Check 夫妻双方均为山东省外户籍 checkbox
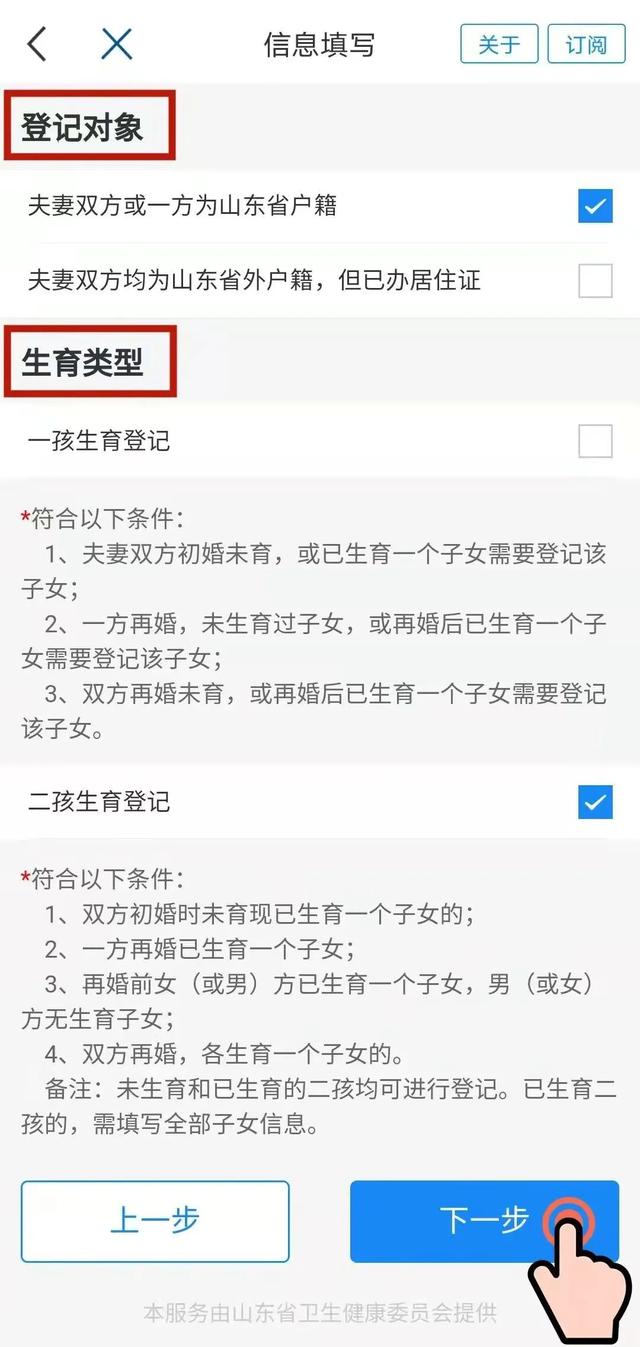The image size is (640, 1347). tap(595, 280)
